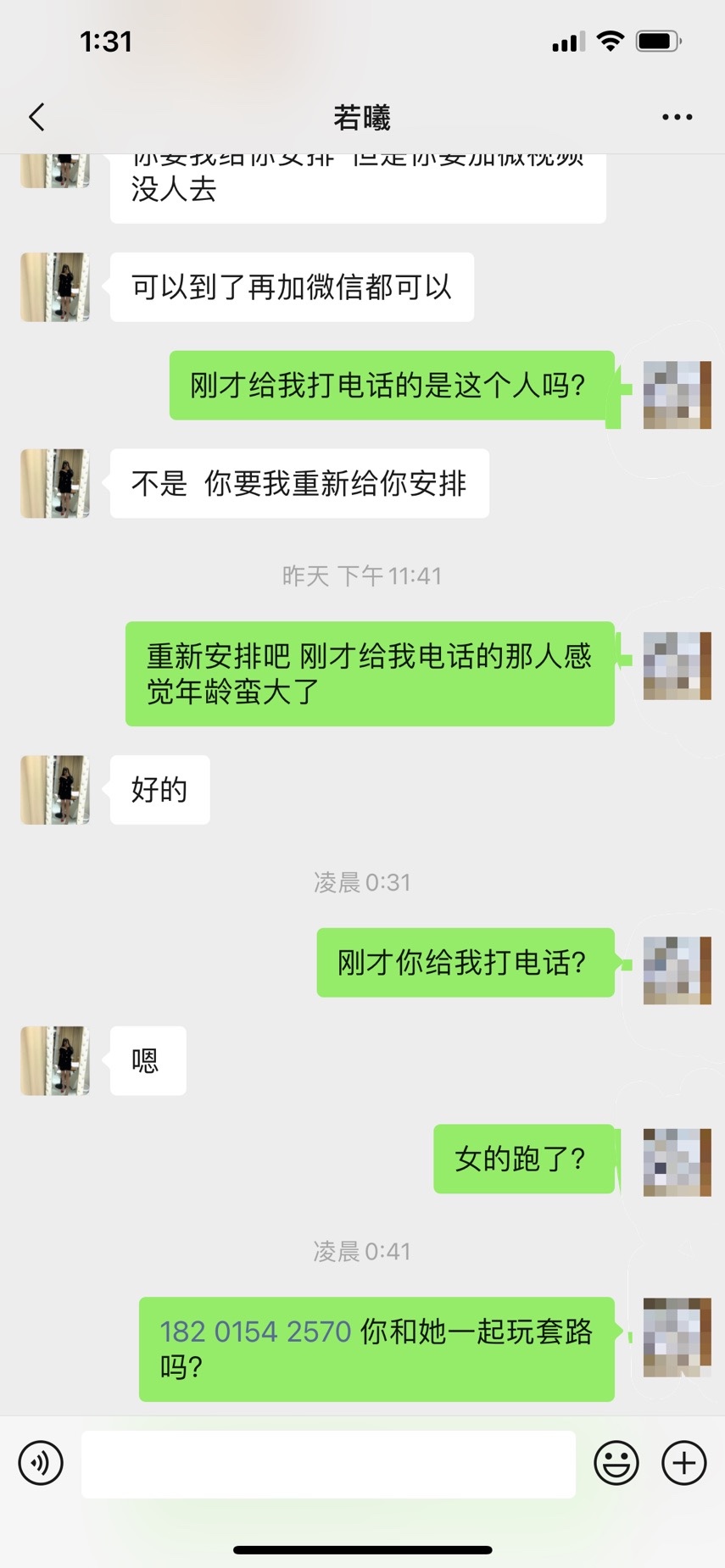This screenshot has height=1568, width=725.
Task: Tap the phone number 182 0154 2570
Action: pyautogui.click(x=255, y=1332)
